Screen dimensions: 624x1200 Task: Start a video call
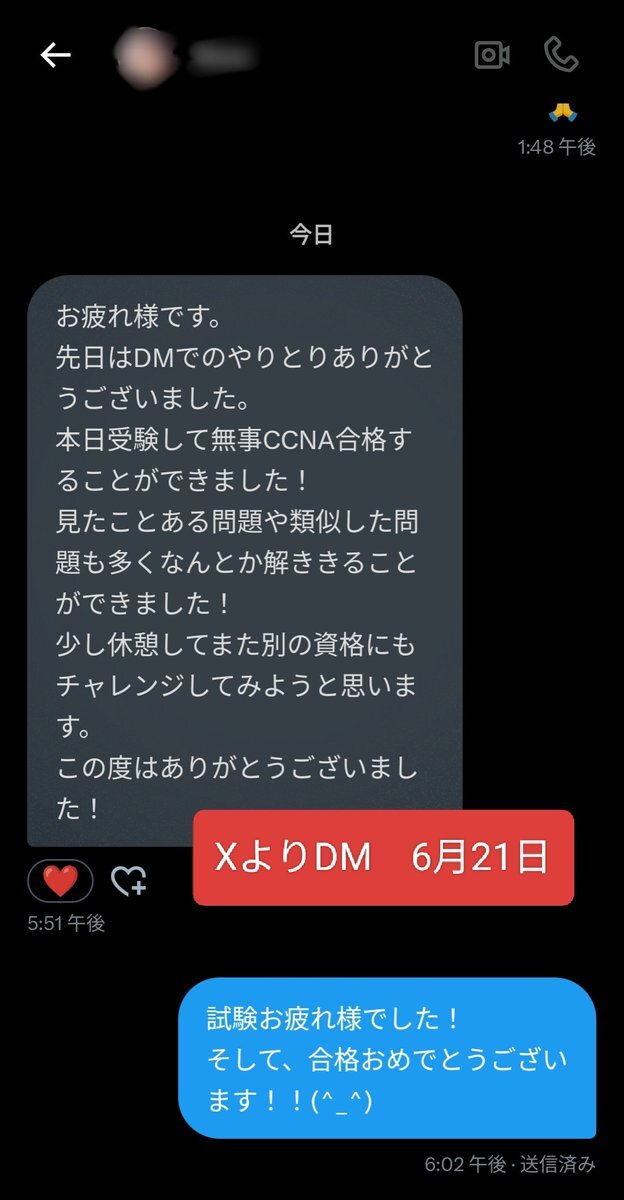point(492,55)
